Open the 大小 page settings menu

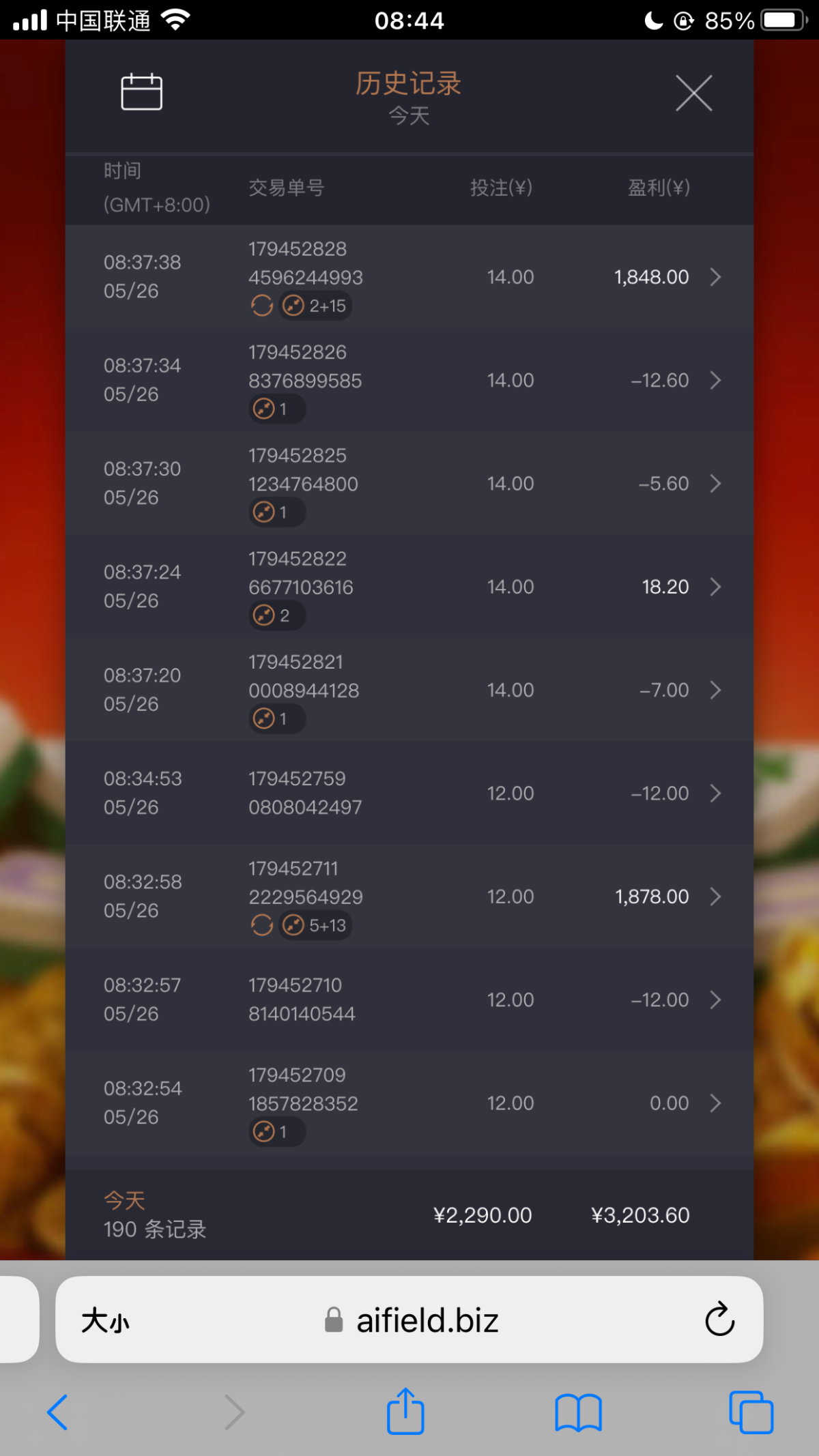(105, 1320)
